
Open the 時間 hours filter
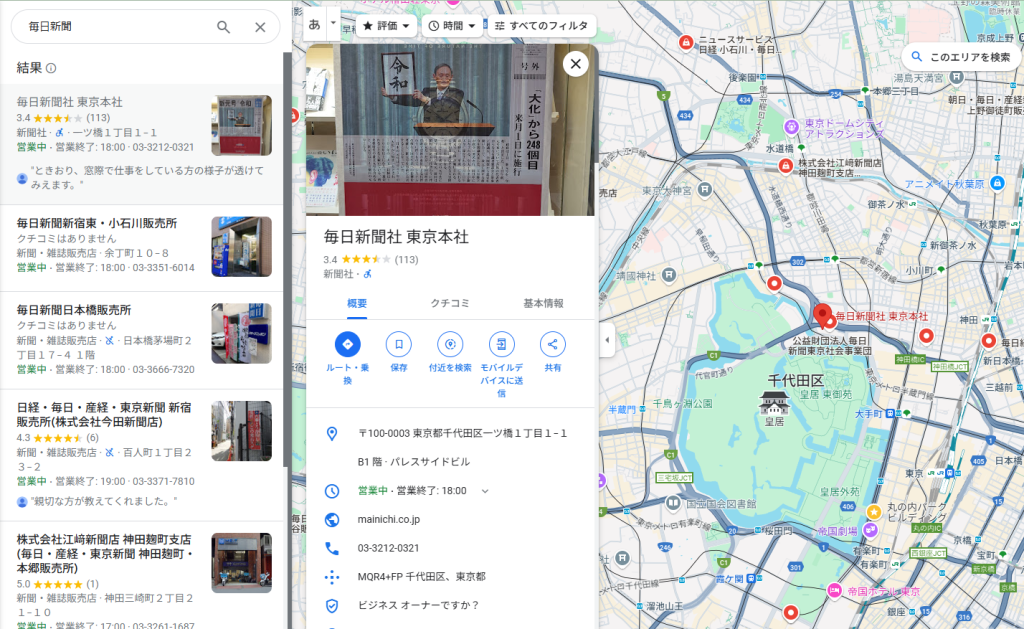(452, 25)
